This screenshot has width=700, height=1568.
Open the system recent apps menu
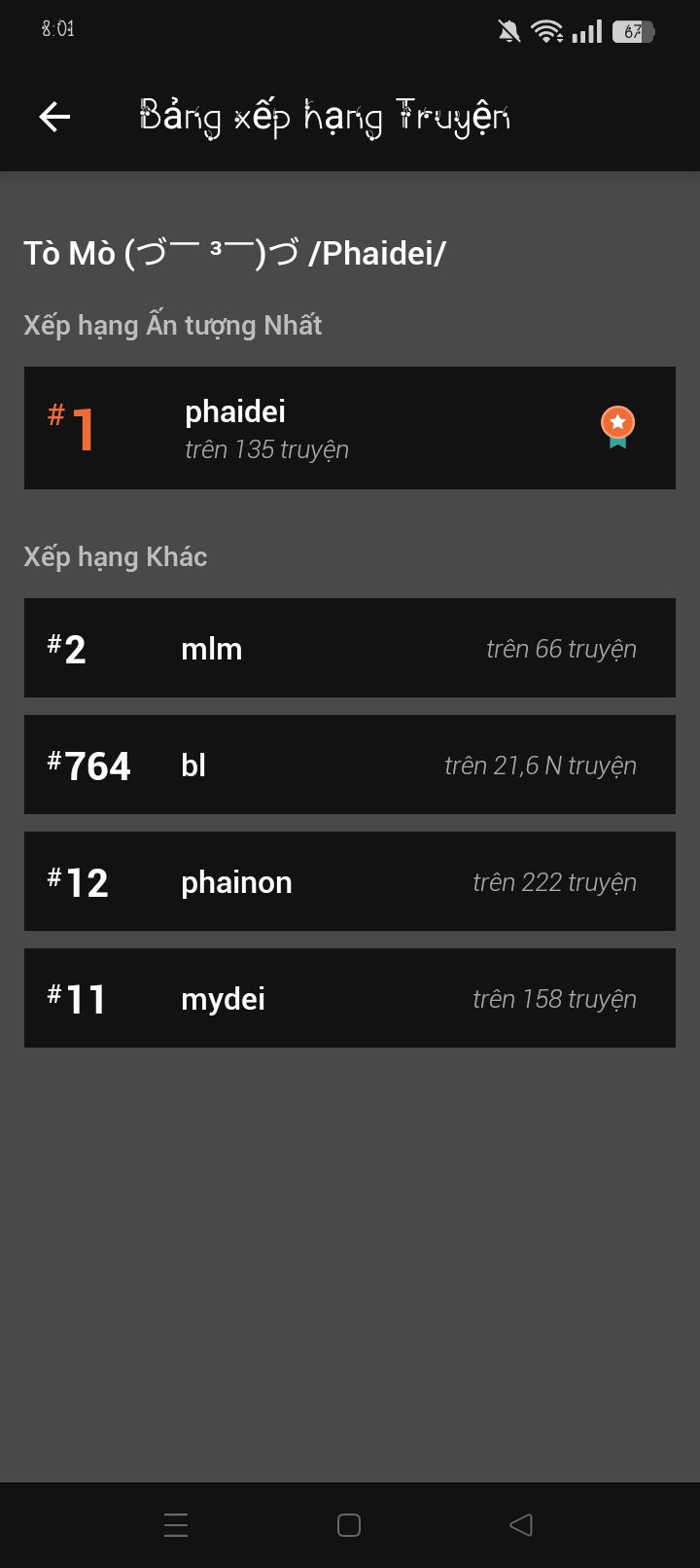[x=176, y=1525]
